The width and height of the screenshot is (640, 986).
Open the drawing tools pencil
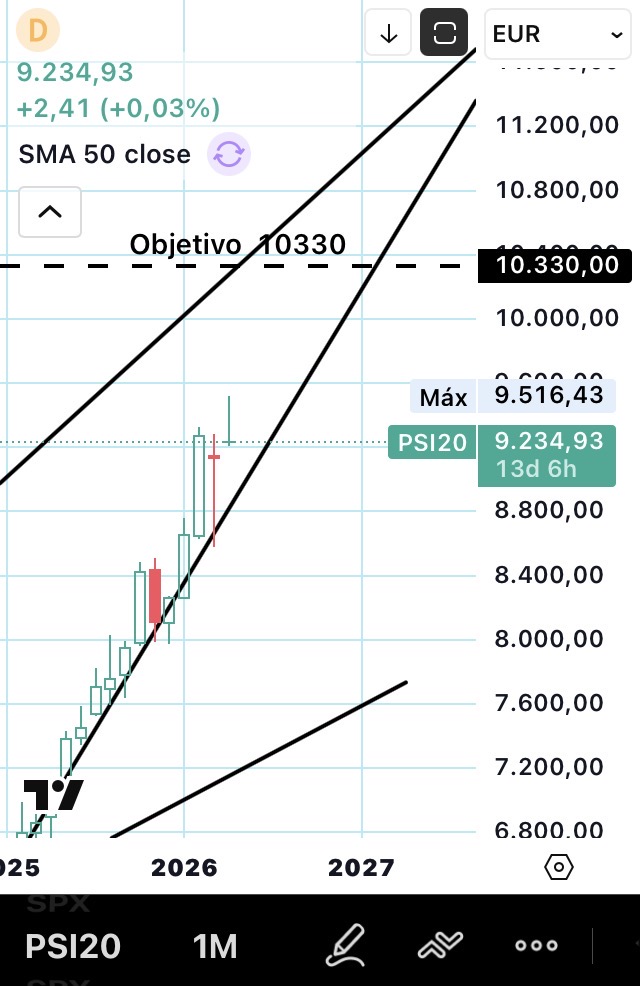click(344, 945)
